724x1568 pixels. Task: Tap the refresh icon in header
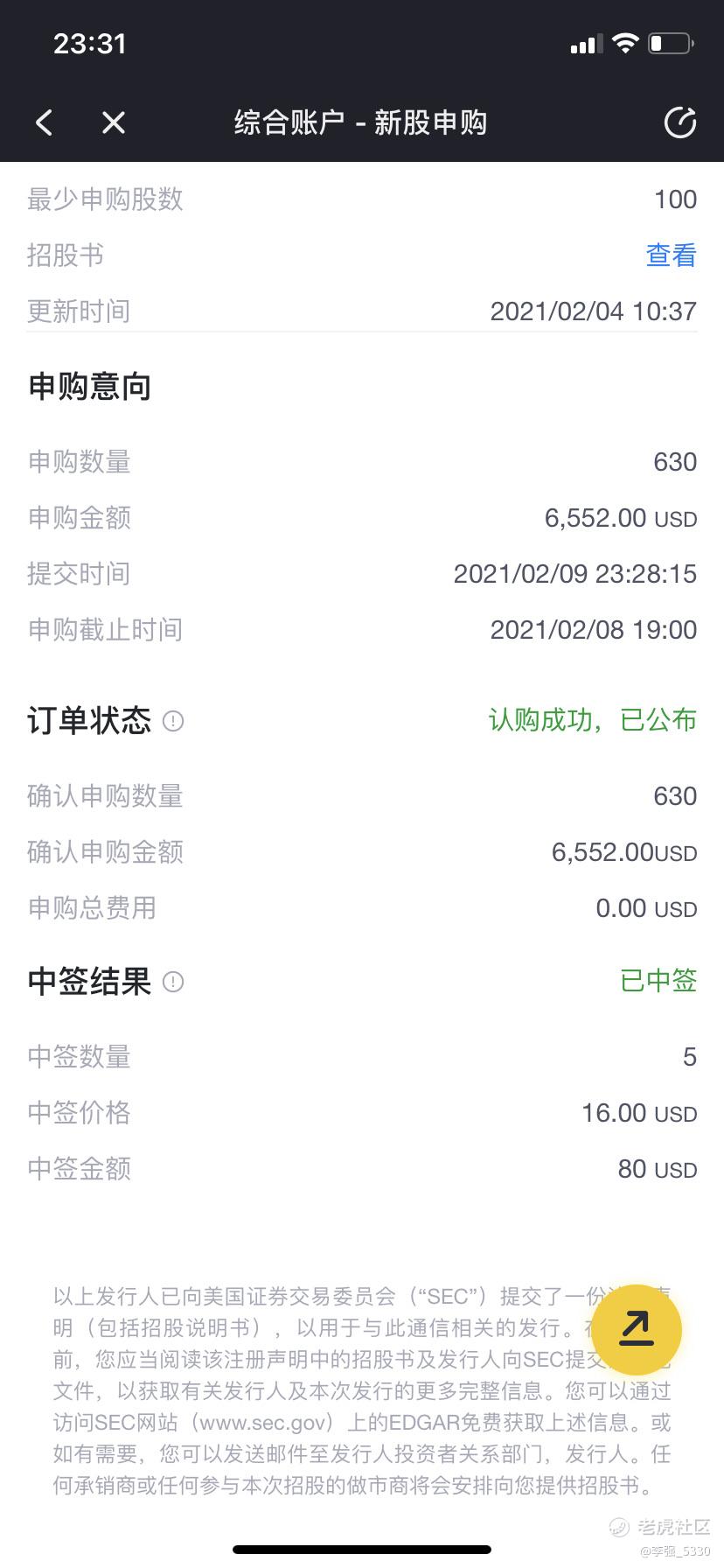point(680,122)
